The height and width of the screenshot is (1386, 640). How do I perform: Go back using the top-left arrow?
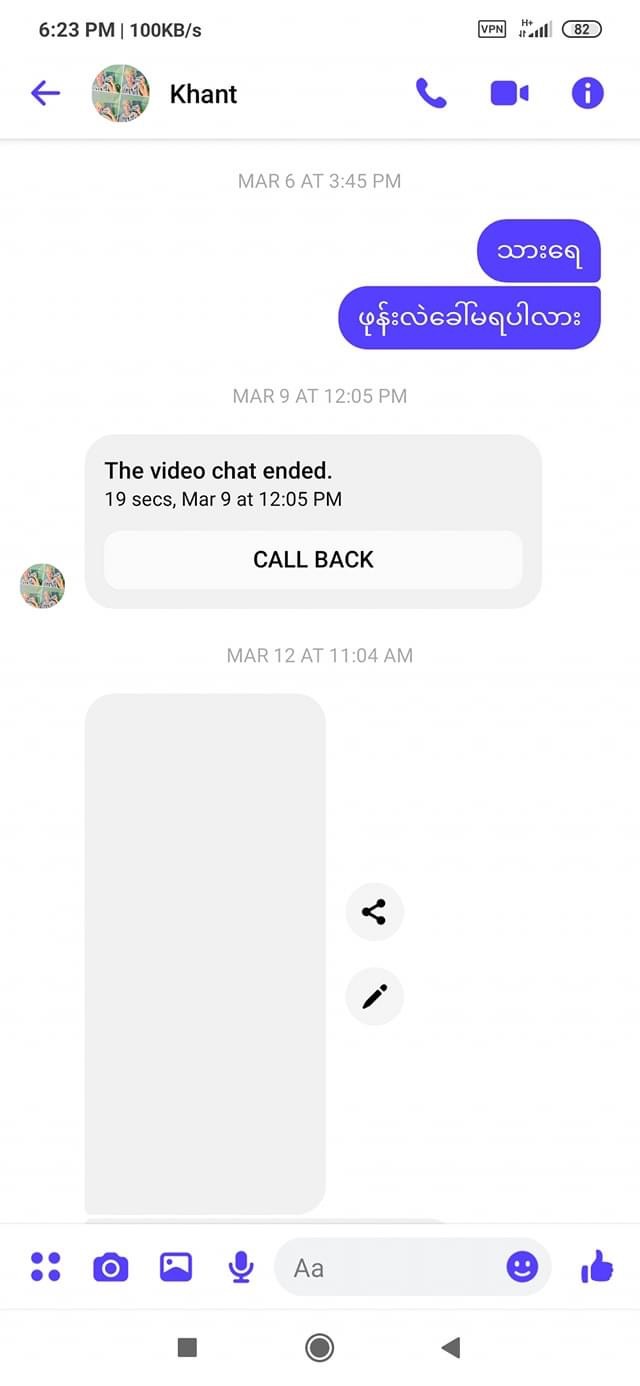click(x=45, y=94)
